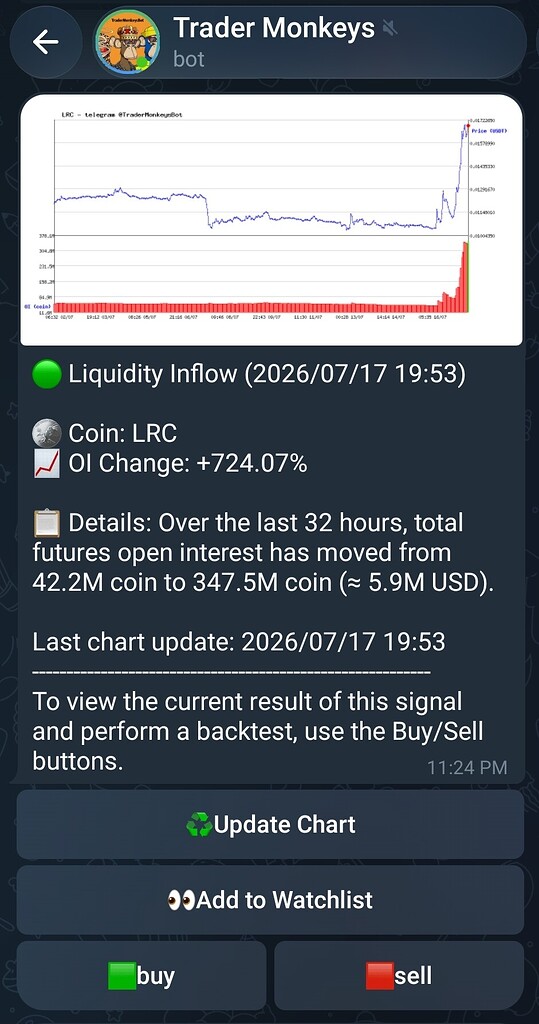
Task: Open the LRC chart image
Action: (x=271, y=220)
